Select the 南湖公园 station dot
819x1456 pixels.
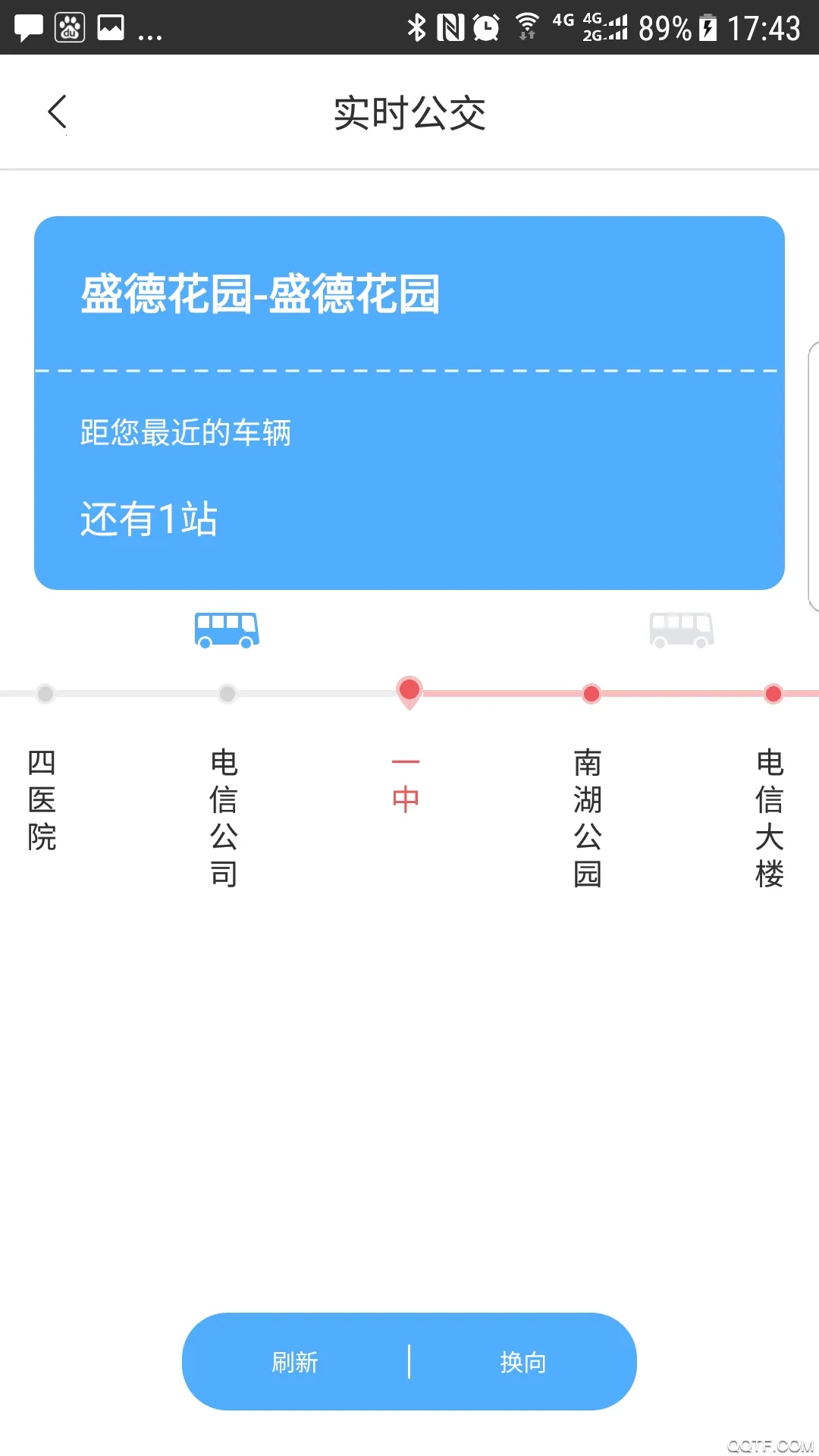click(x=591, y=692)
